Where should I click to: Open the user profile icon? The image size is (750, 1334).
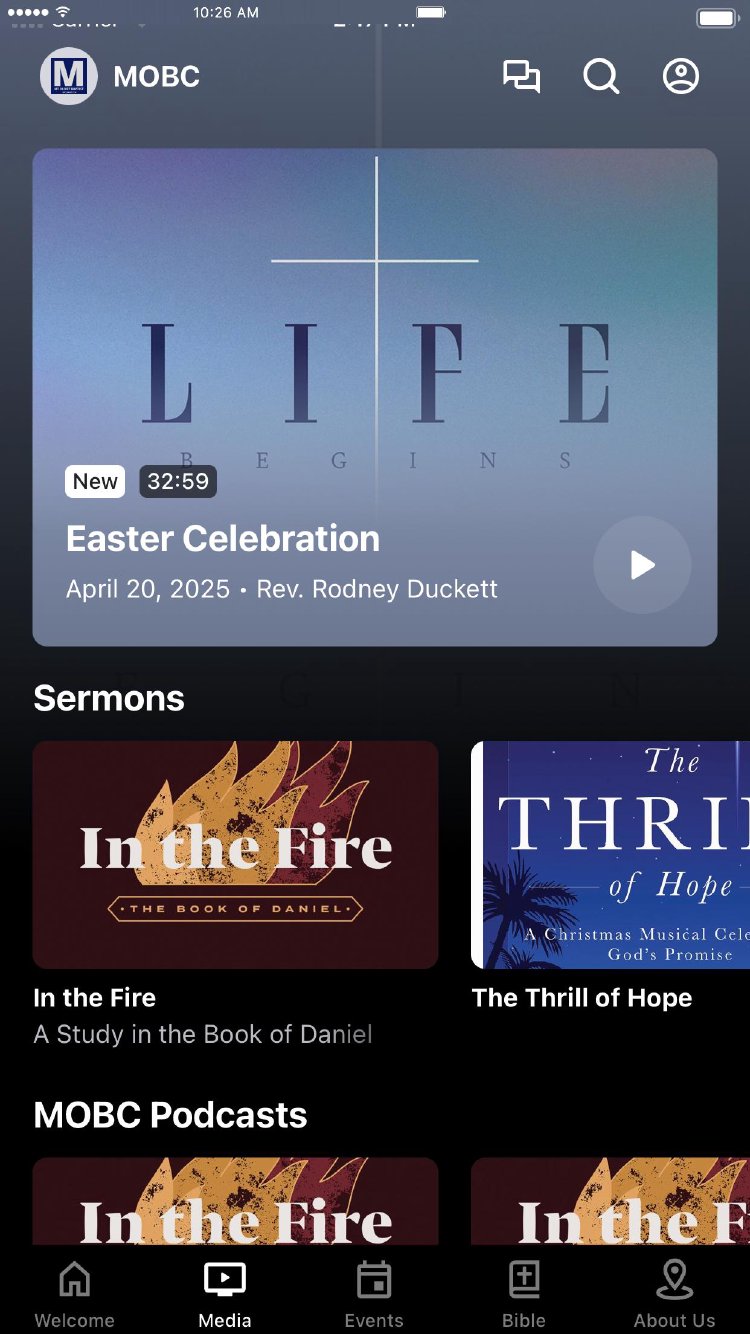click(681, 77)
